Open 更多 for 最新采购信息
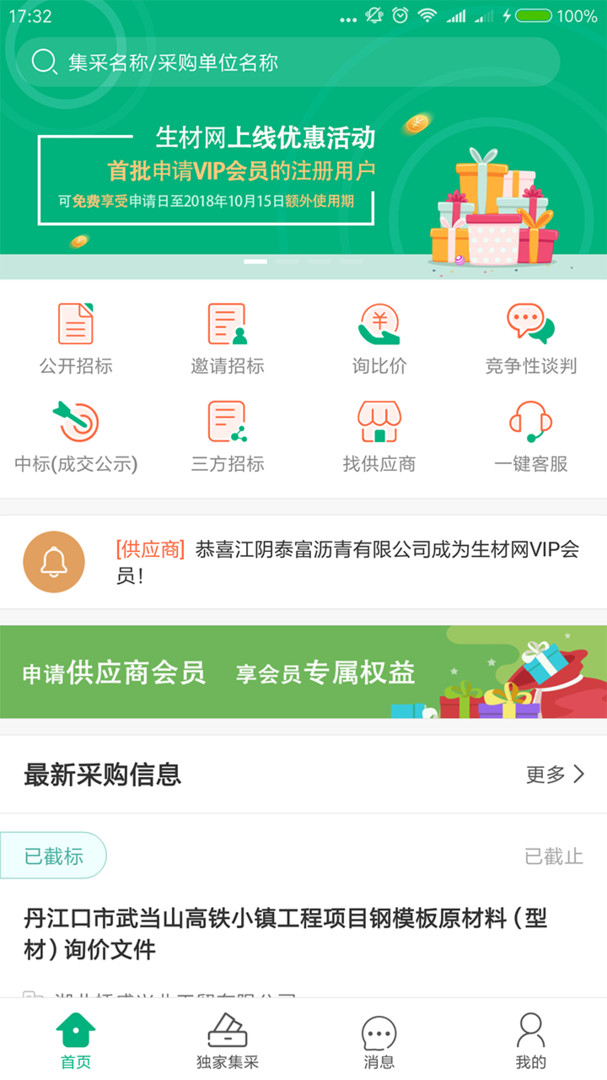This screenshot has height=1080, width=607. [x=555, y=774]
